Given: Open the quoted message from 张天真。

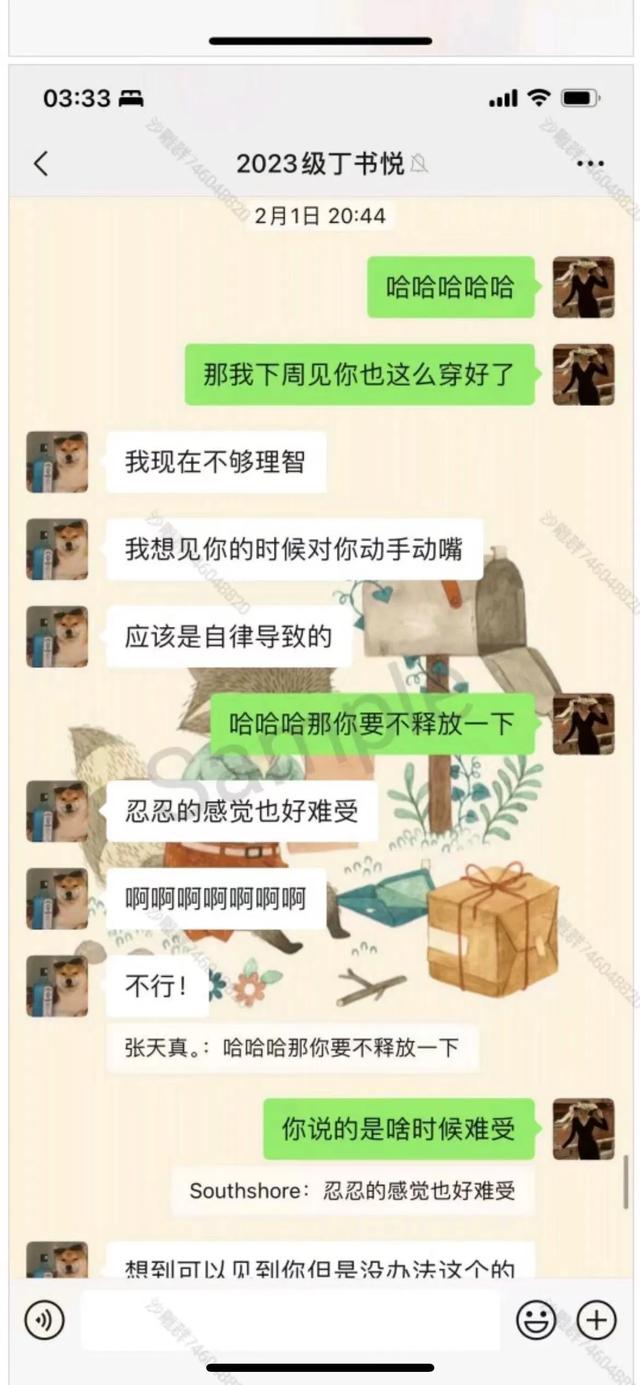Looking at the screenshot, I should point(292,1048).
